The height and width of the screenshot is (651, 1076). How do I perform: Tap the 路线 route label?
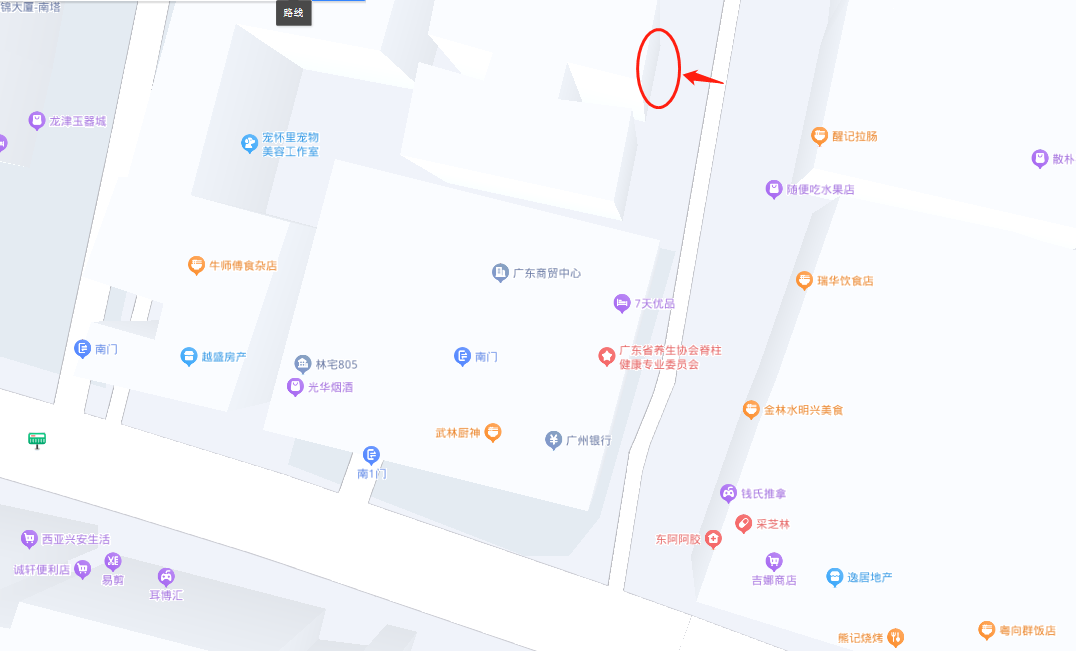click(x=293, y=13)
